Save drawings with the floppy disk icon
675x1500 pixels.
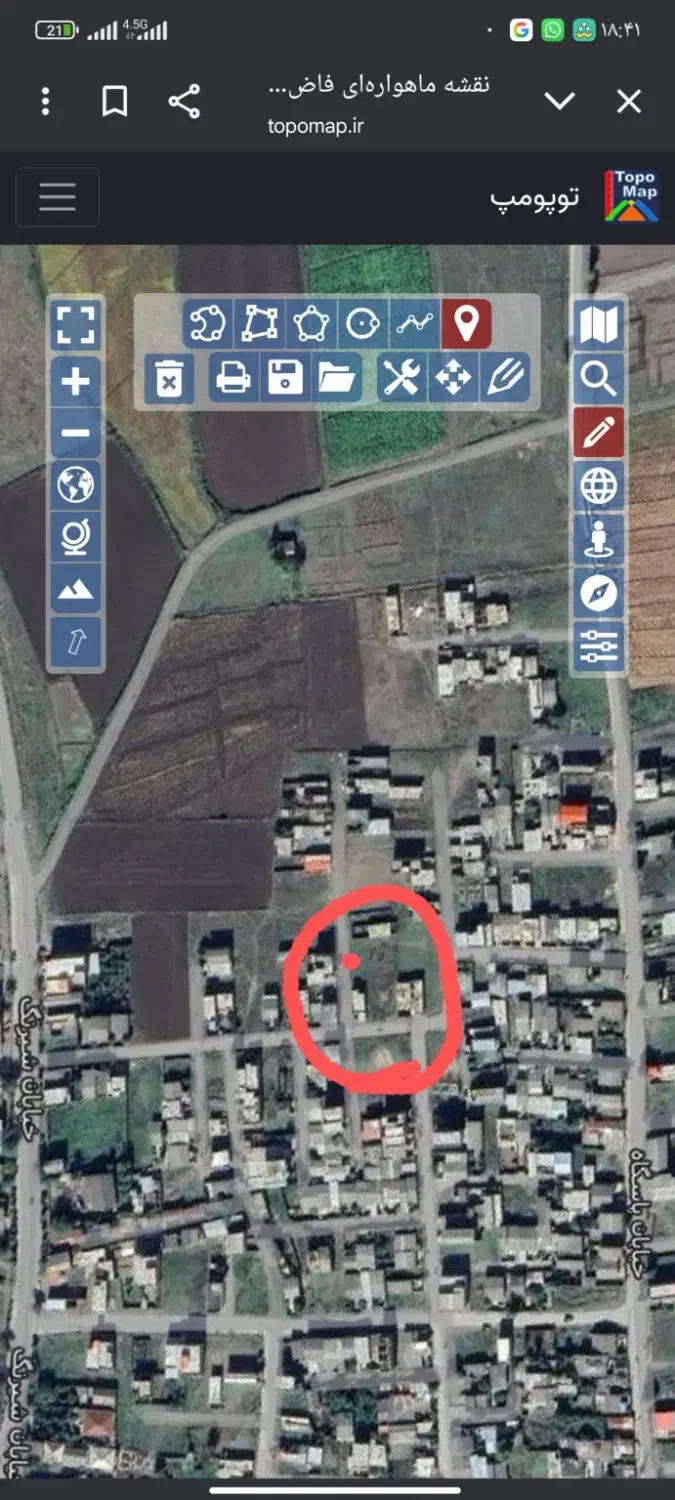tap(285, 378)
